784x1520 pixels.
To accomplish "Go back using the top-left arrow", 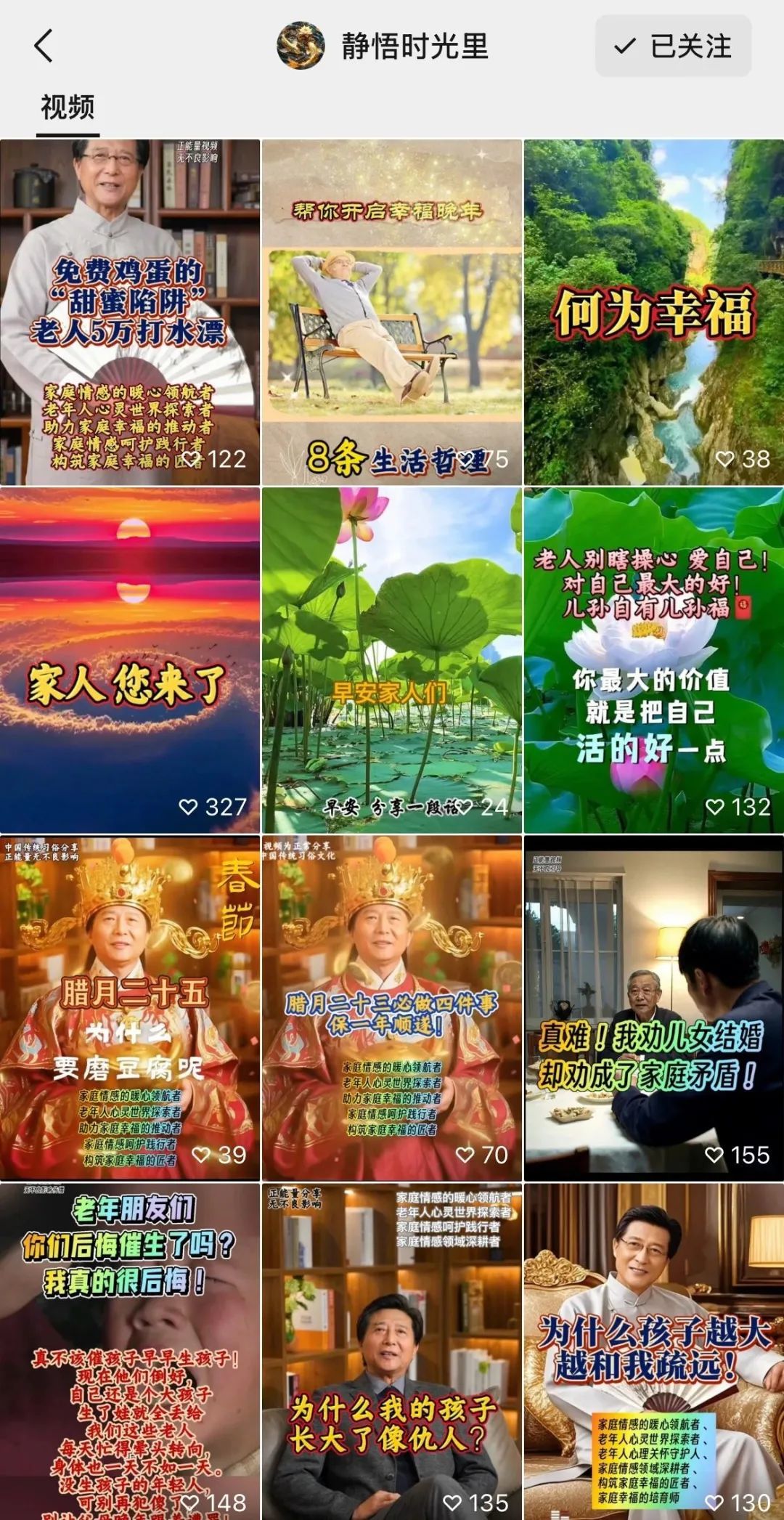I will 44,46.
